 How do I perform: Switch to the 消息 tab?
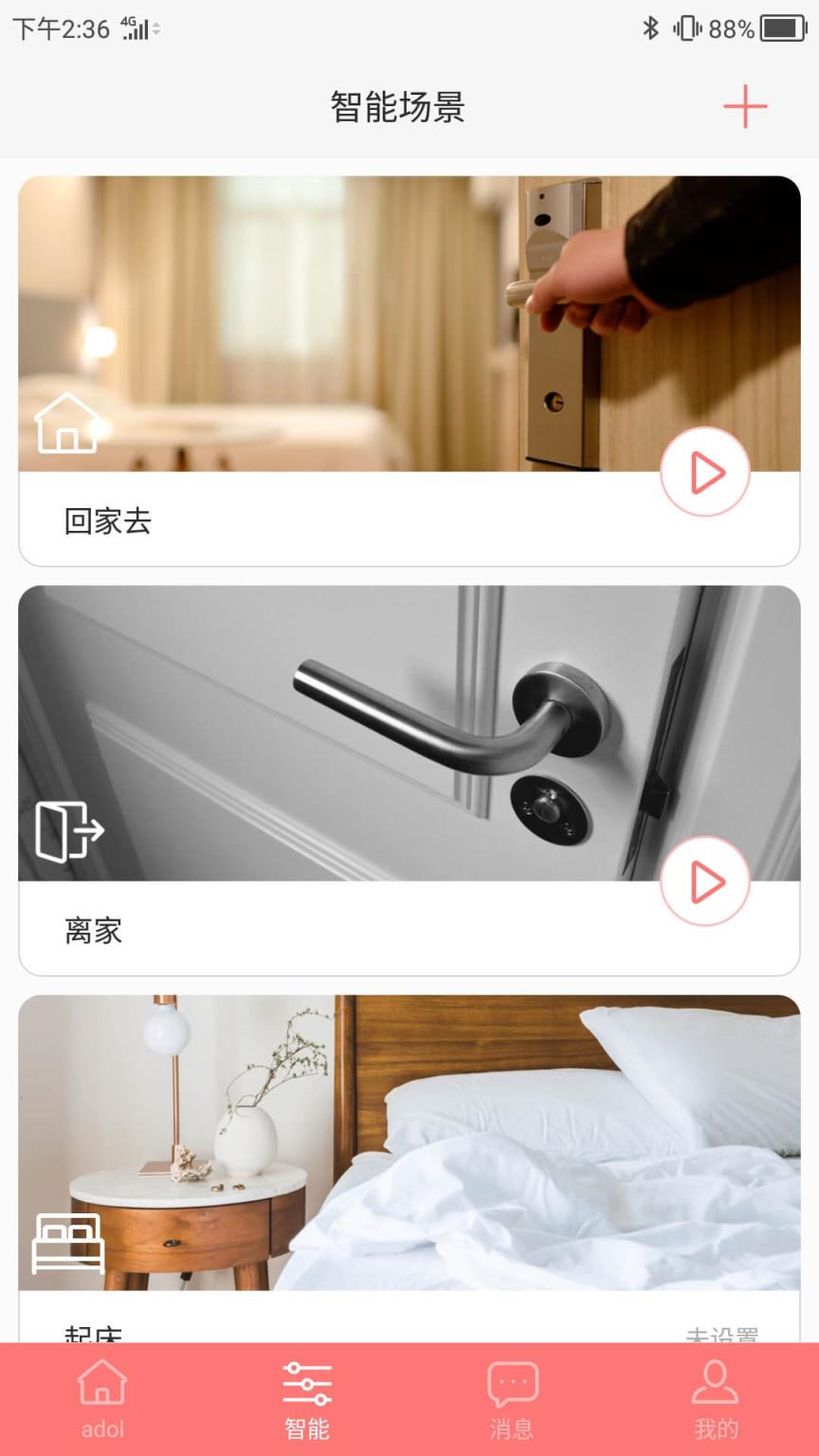point(511,1399)
